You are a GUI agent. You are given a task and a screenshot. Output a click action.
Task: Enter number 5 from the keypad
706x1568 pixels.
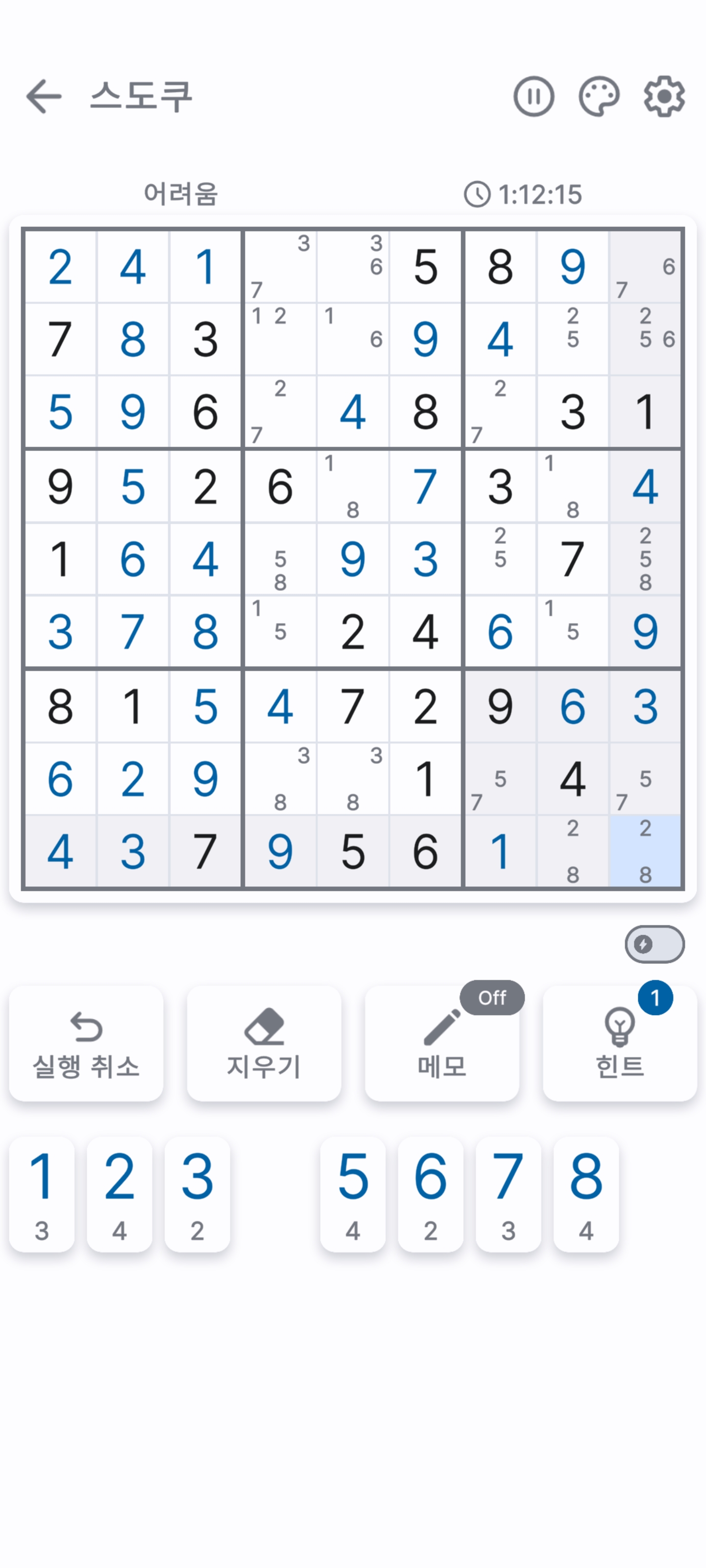(x=353, y=1194)
